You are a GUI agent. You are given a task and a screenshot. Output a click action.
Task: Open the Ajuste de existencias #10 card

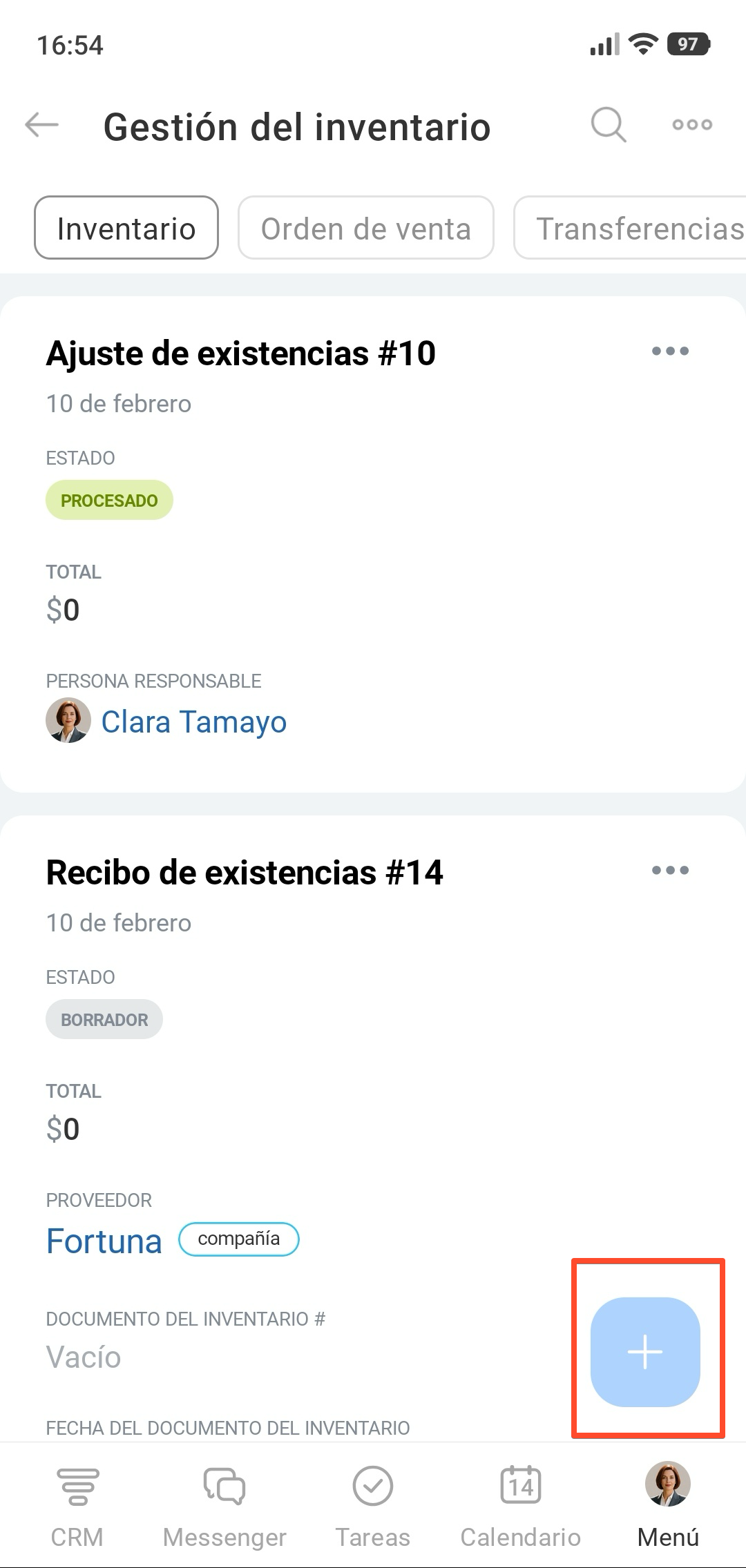[x=241, y=354]
